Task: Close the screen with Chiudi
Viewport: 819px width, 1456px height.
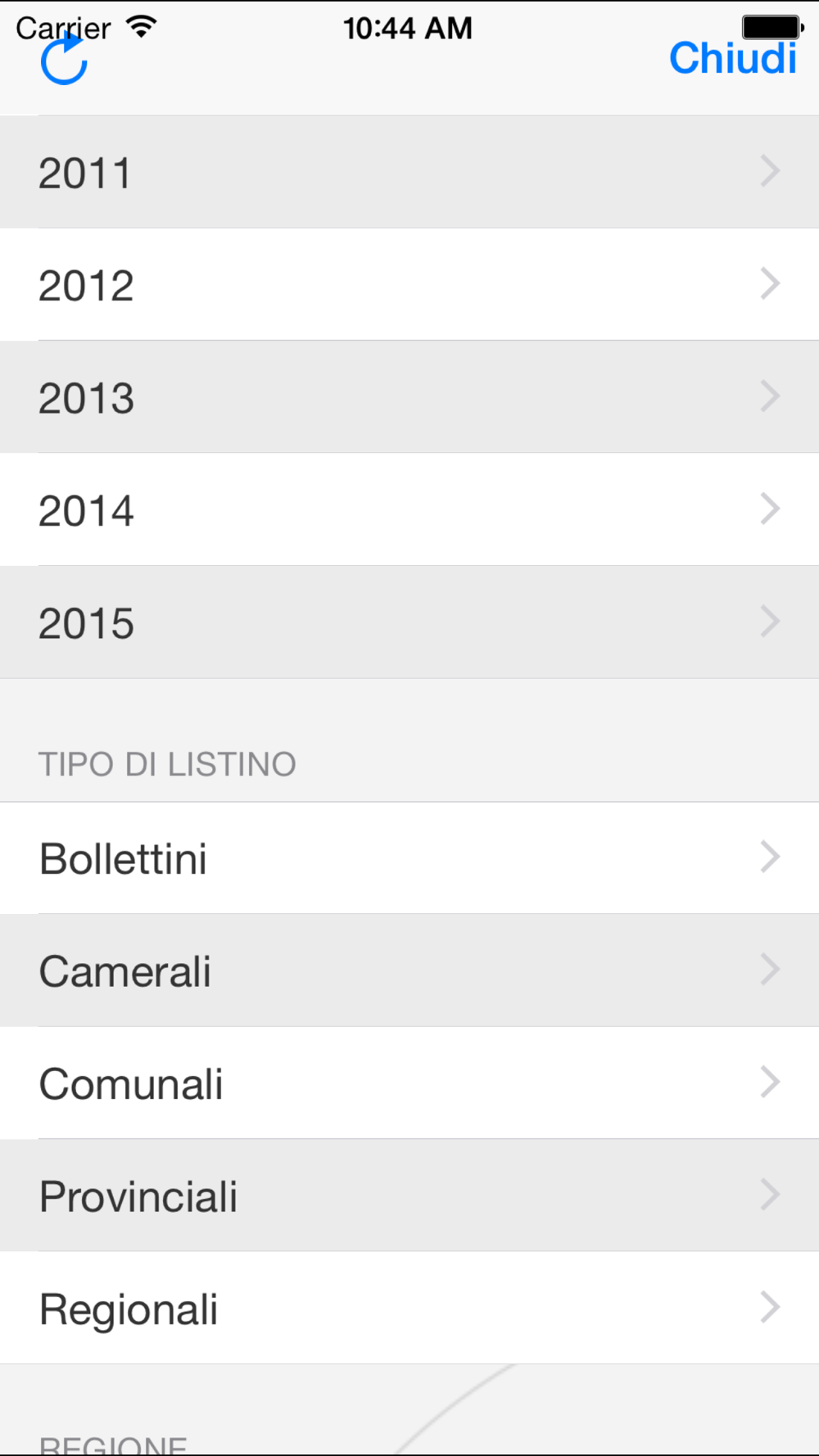Action: (x=732, y=59)
